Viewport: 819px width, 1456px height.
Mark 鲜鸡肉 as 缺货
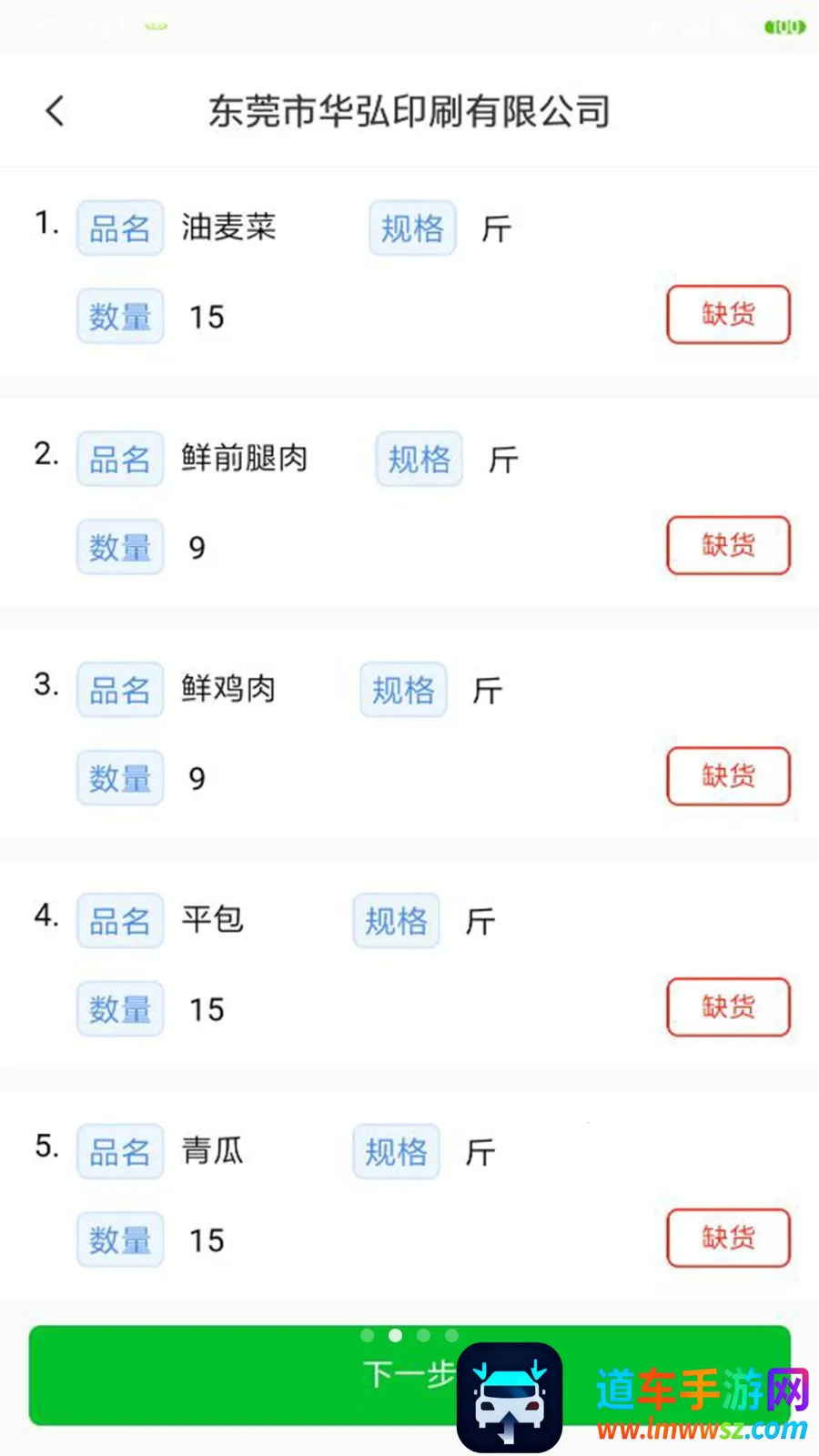point(728,776)
